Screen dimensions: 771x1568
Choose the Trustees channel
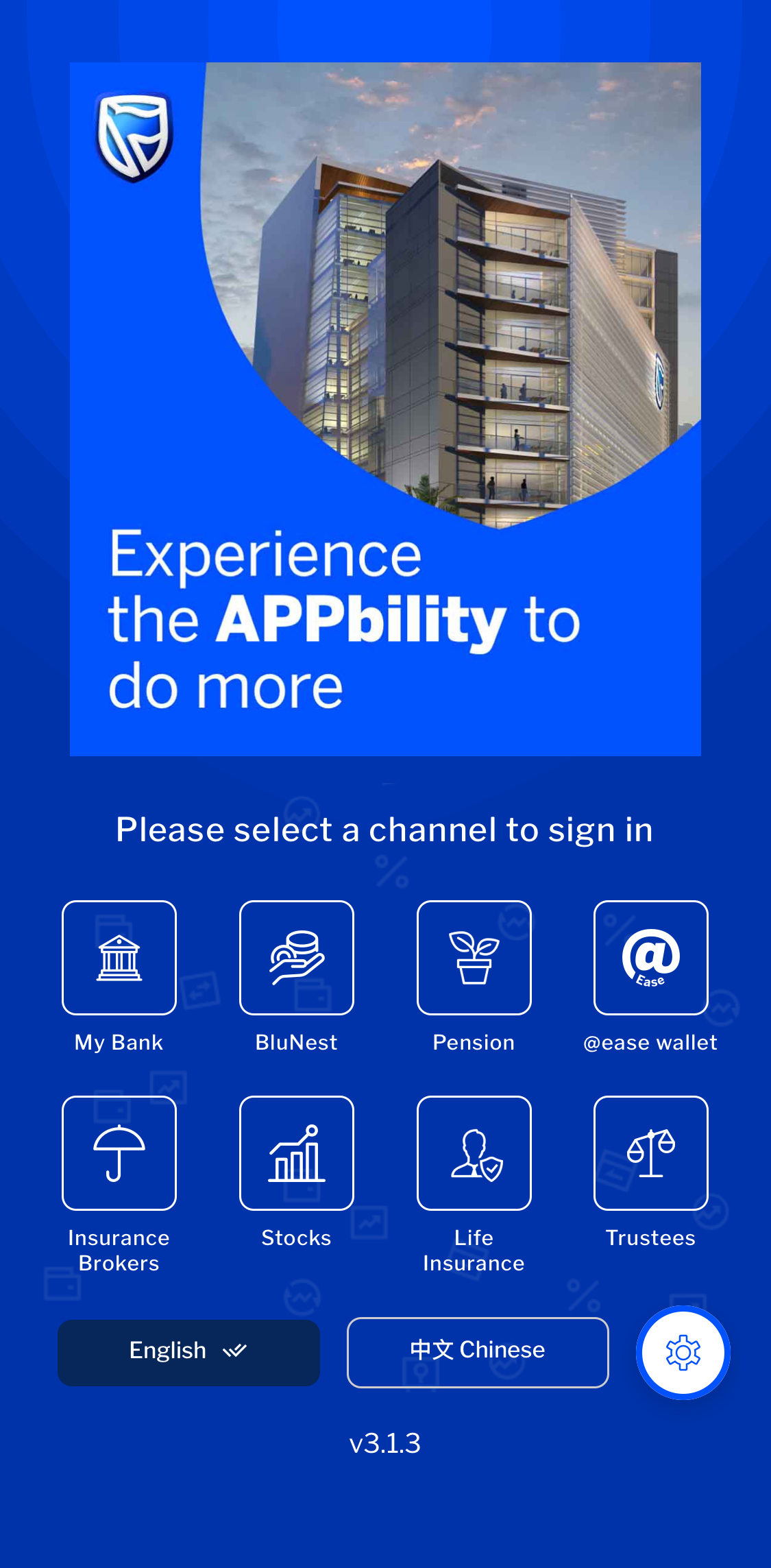tap(650, 1153)
